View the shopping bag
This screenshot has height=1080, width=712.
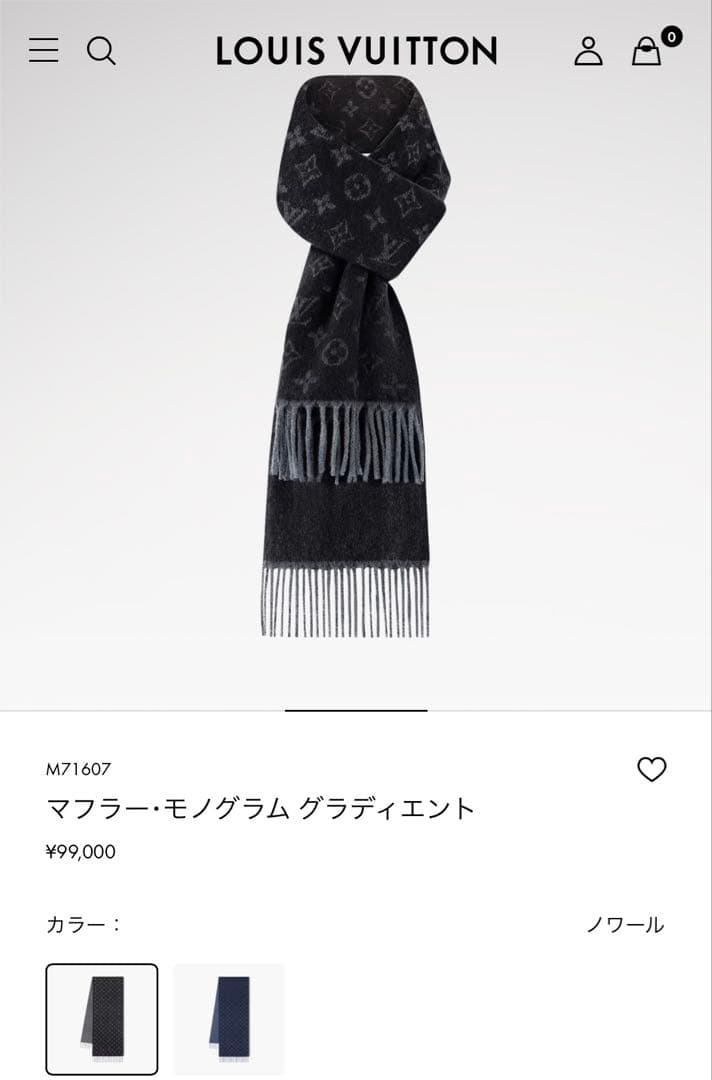[x=647, y=51]
